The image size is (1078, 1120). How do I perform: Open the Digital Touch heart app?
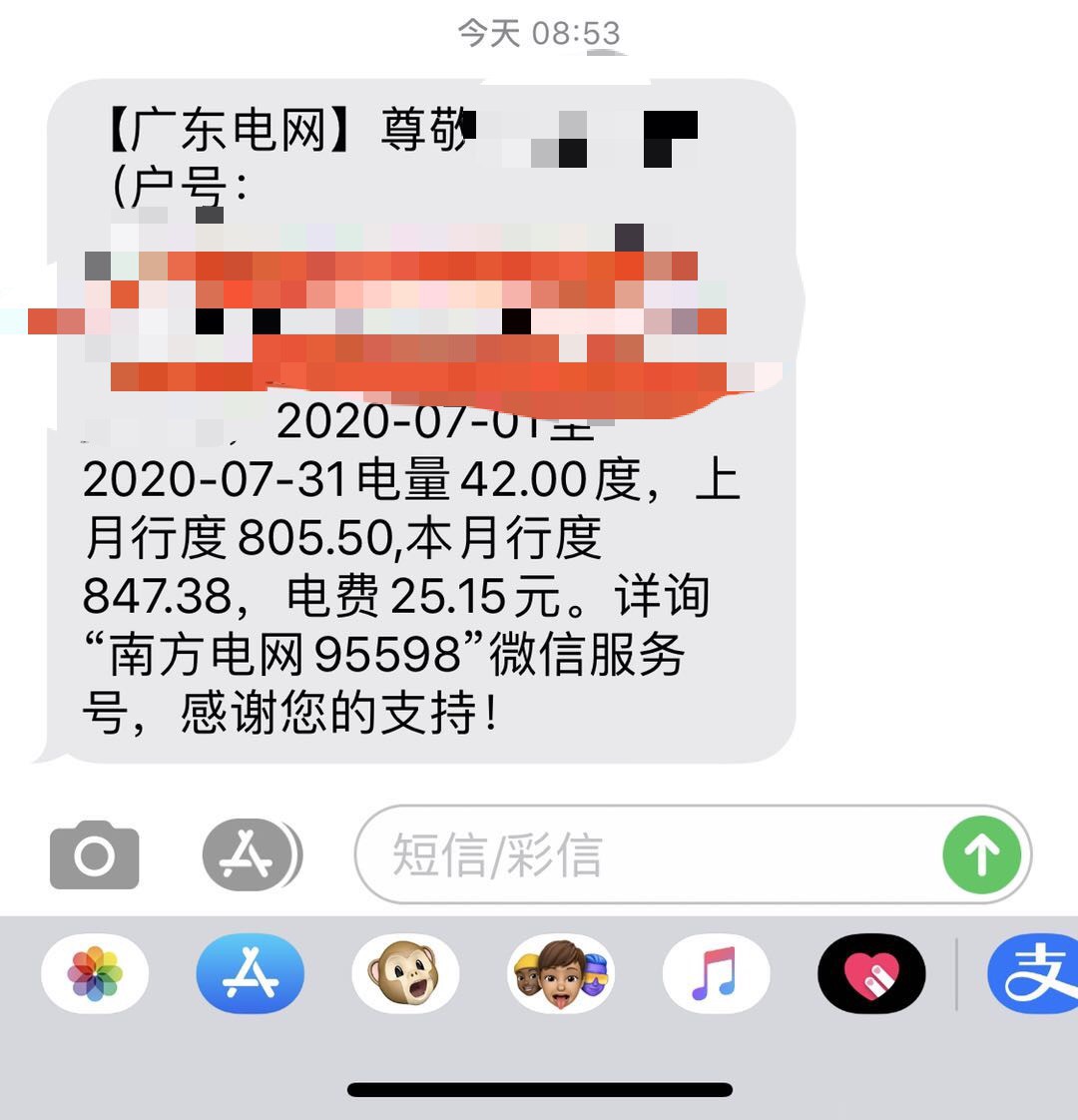click(x=871, y=973)
